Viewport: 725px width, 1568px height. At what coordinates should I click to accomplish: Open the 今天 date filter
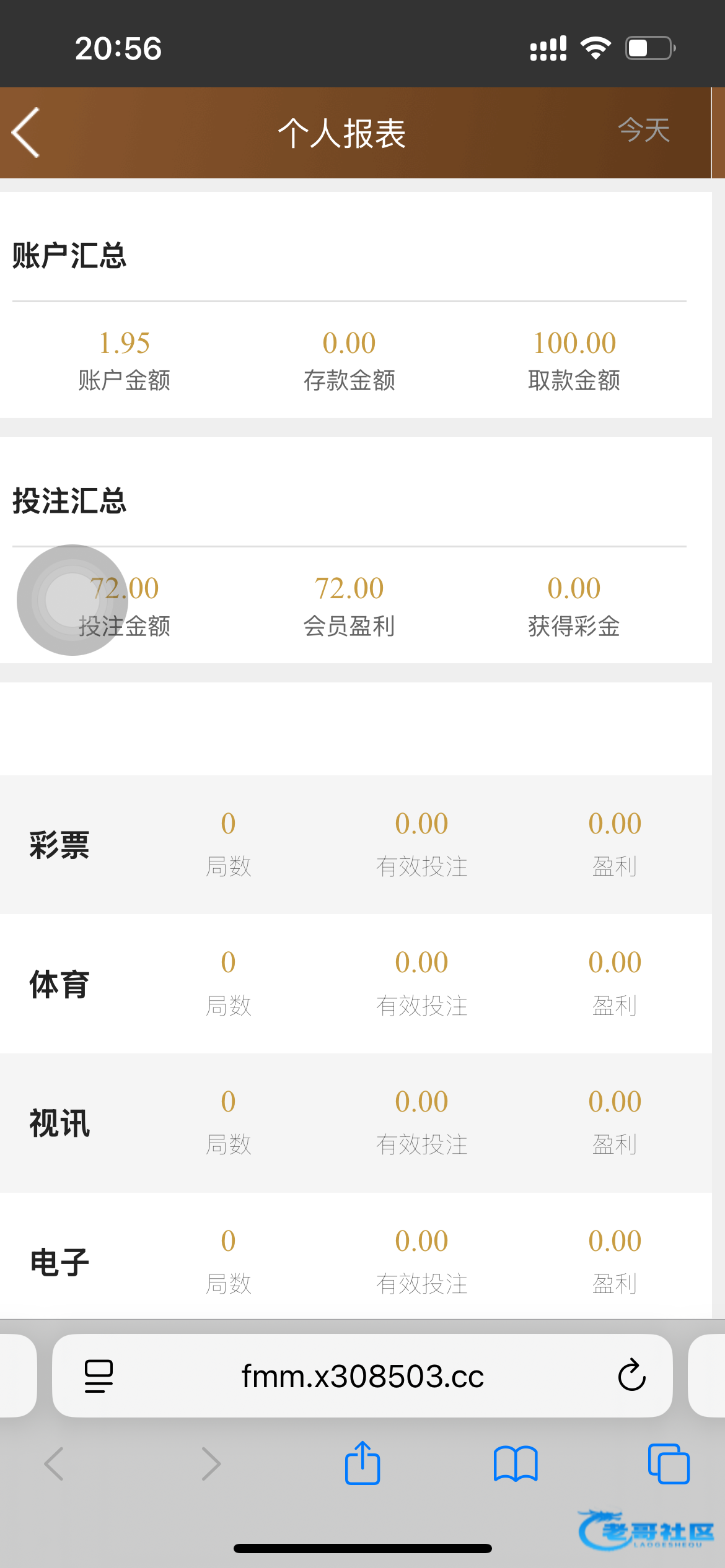pyautogui.click(x=644, y=131)
